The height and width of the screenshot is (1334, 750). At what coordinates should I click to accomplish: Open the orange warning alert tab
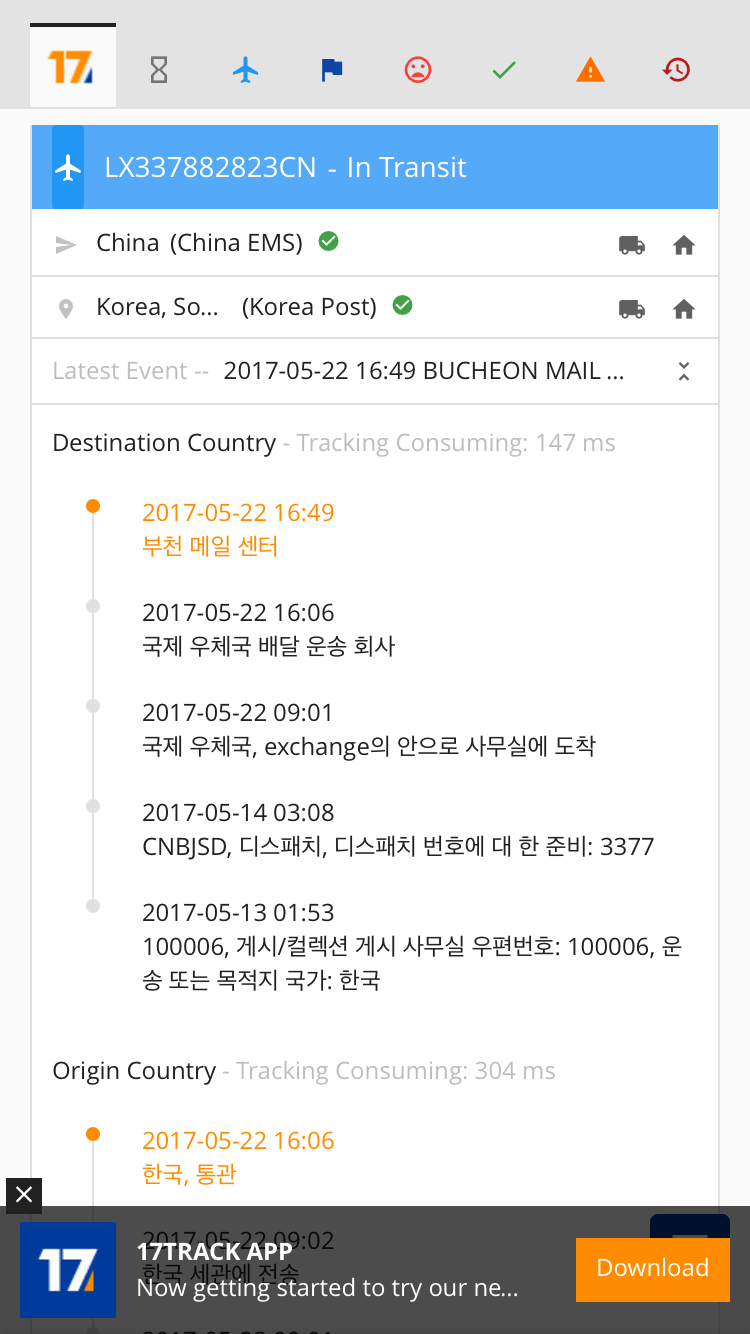click(591, 69)
